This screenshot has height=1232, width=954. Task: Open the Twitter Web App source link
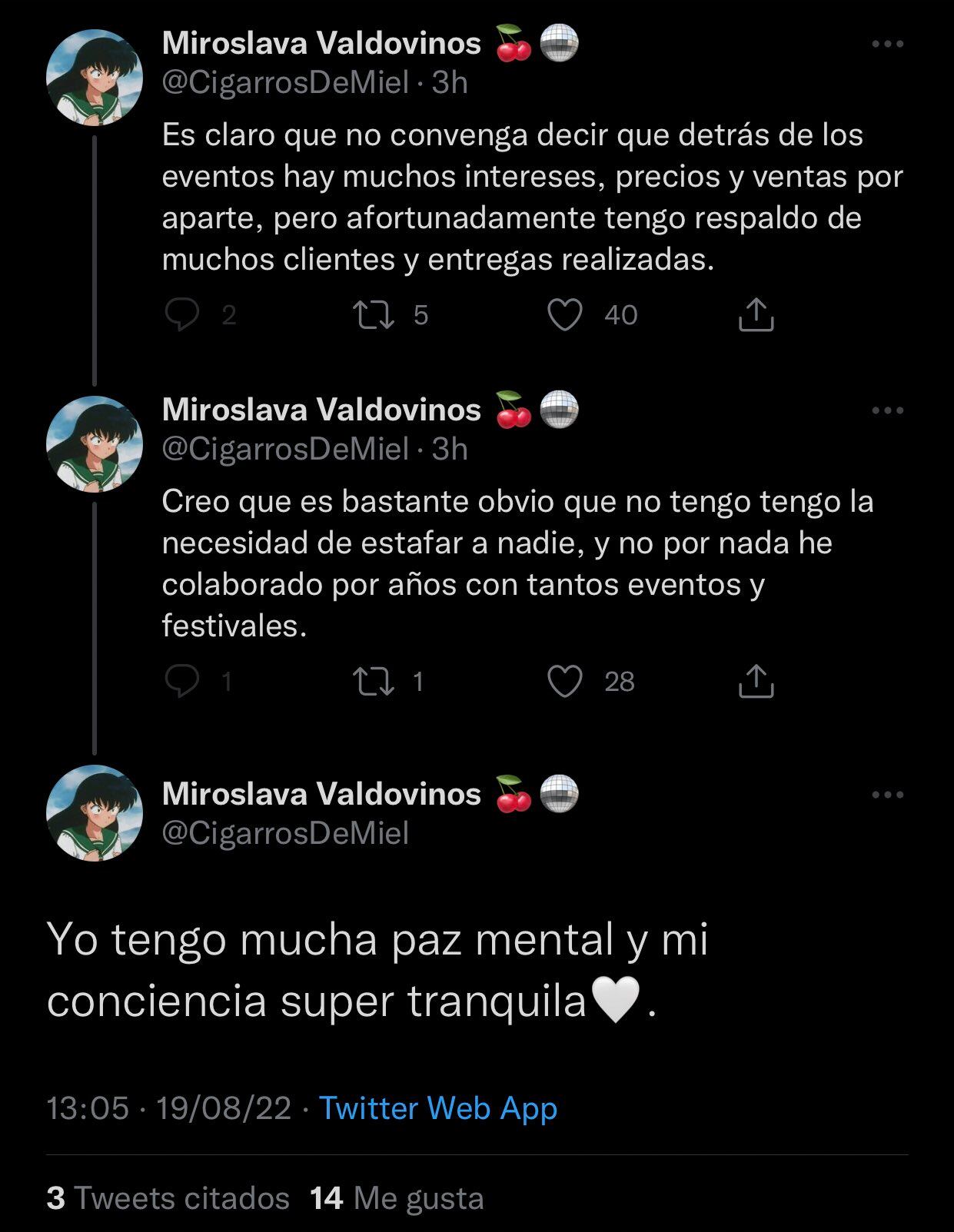[x=438, y=1107]
